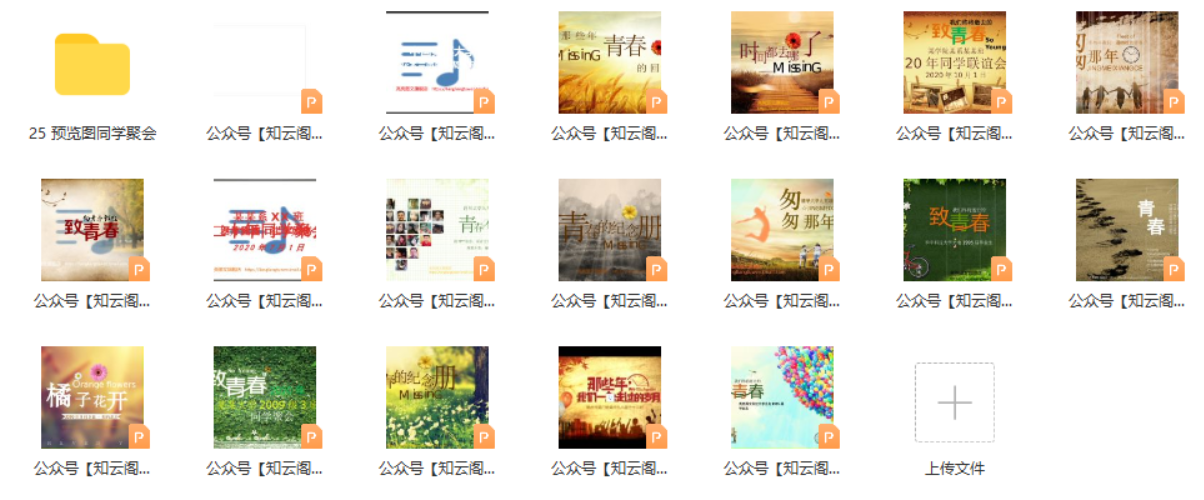Select the green 致青春 file with bicycle
The image size is (1204, 500).
(x=954, y=230)
